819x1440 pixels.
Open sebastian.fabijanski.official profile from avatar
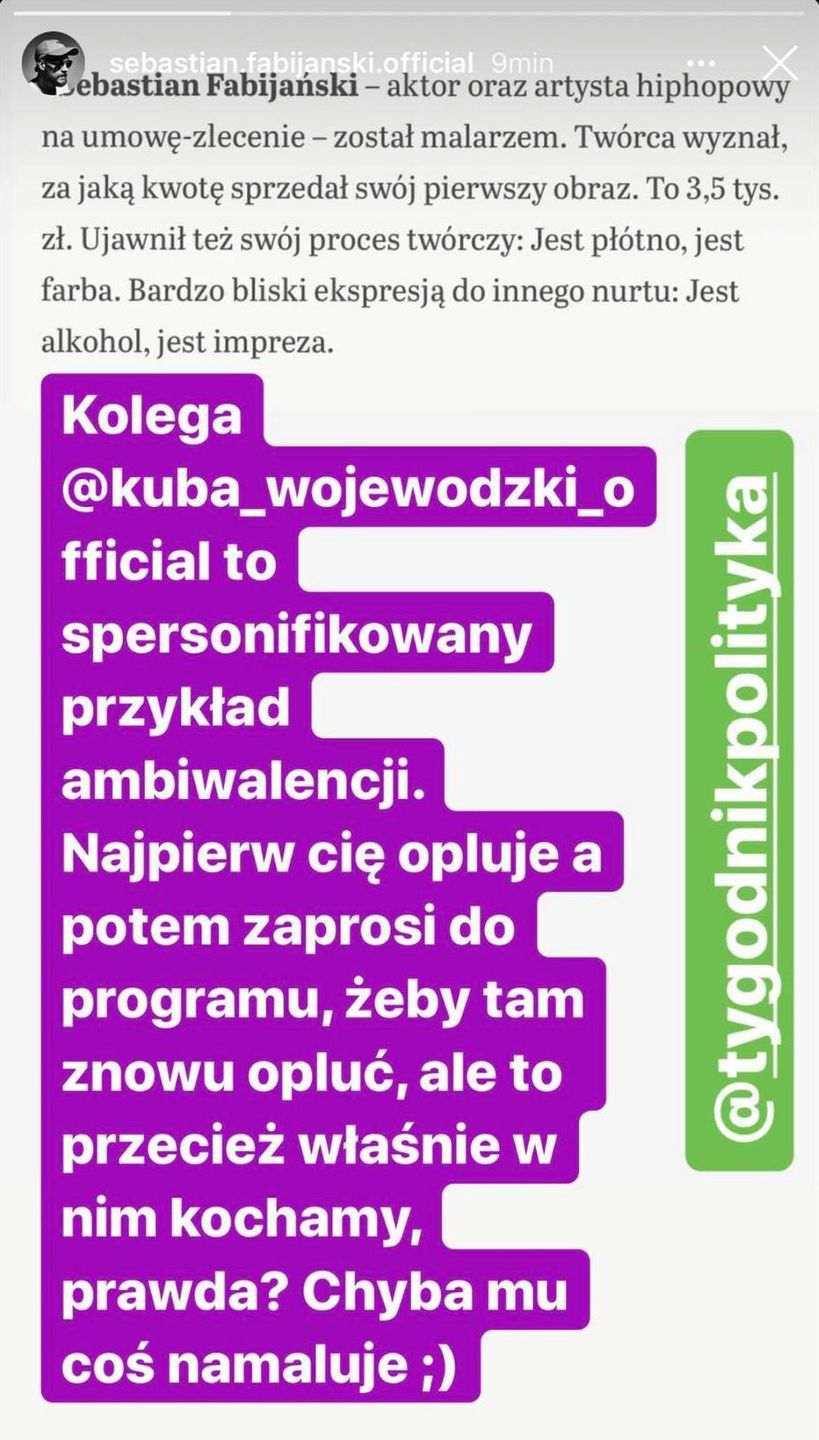[52, 63]
